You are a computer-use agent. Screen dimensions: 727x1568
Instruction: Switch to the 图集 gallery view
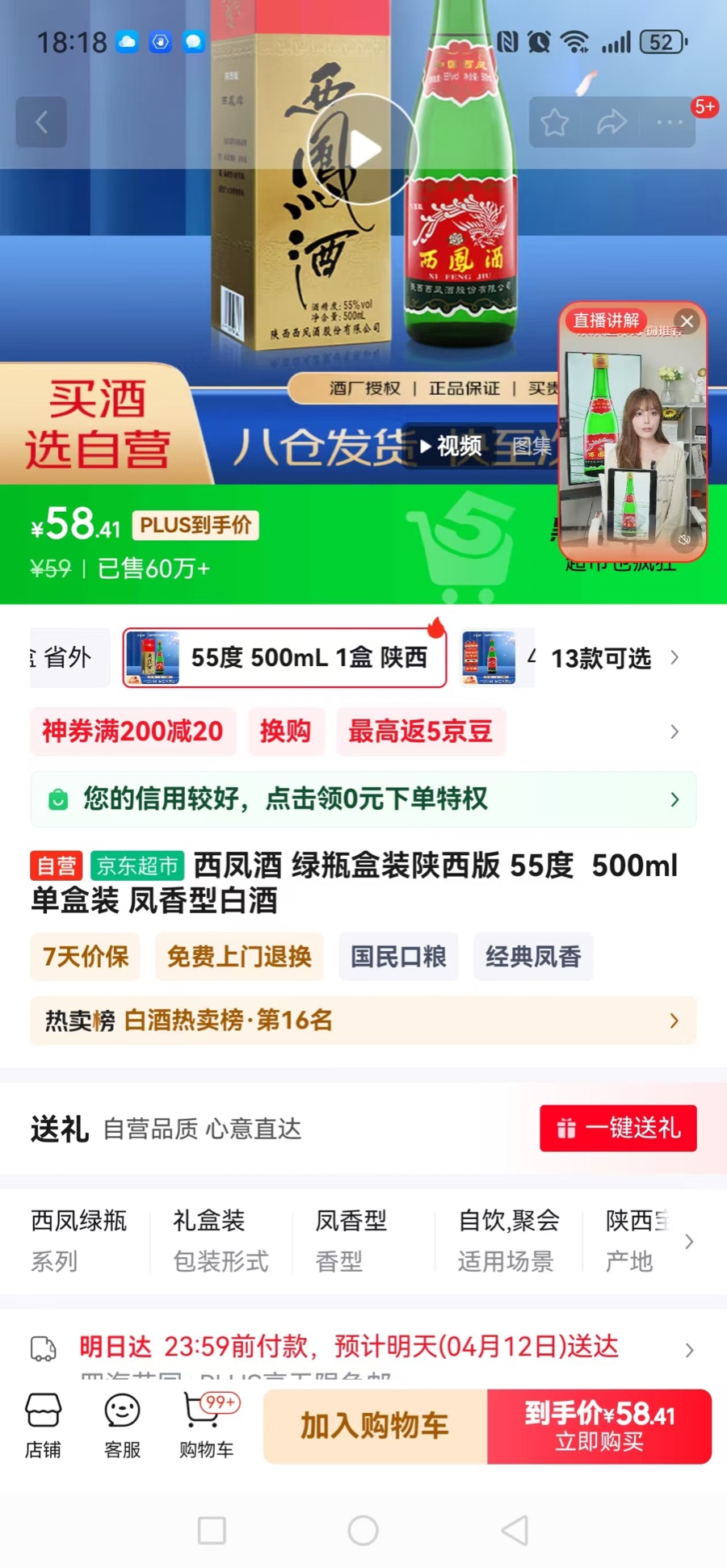pos(532,446)
